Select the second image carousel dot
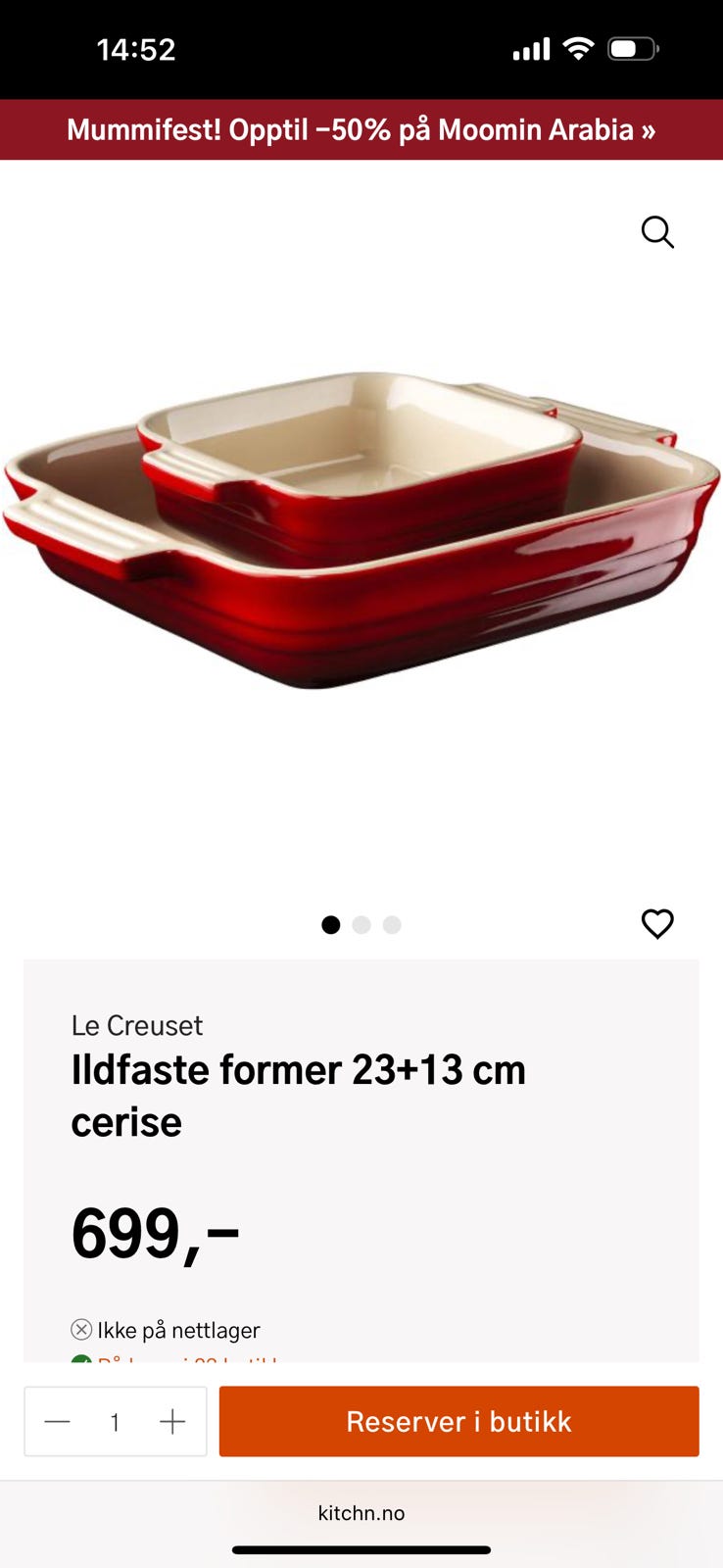 pos(361,924)
